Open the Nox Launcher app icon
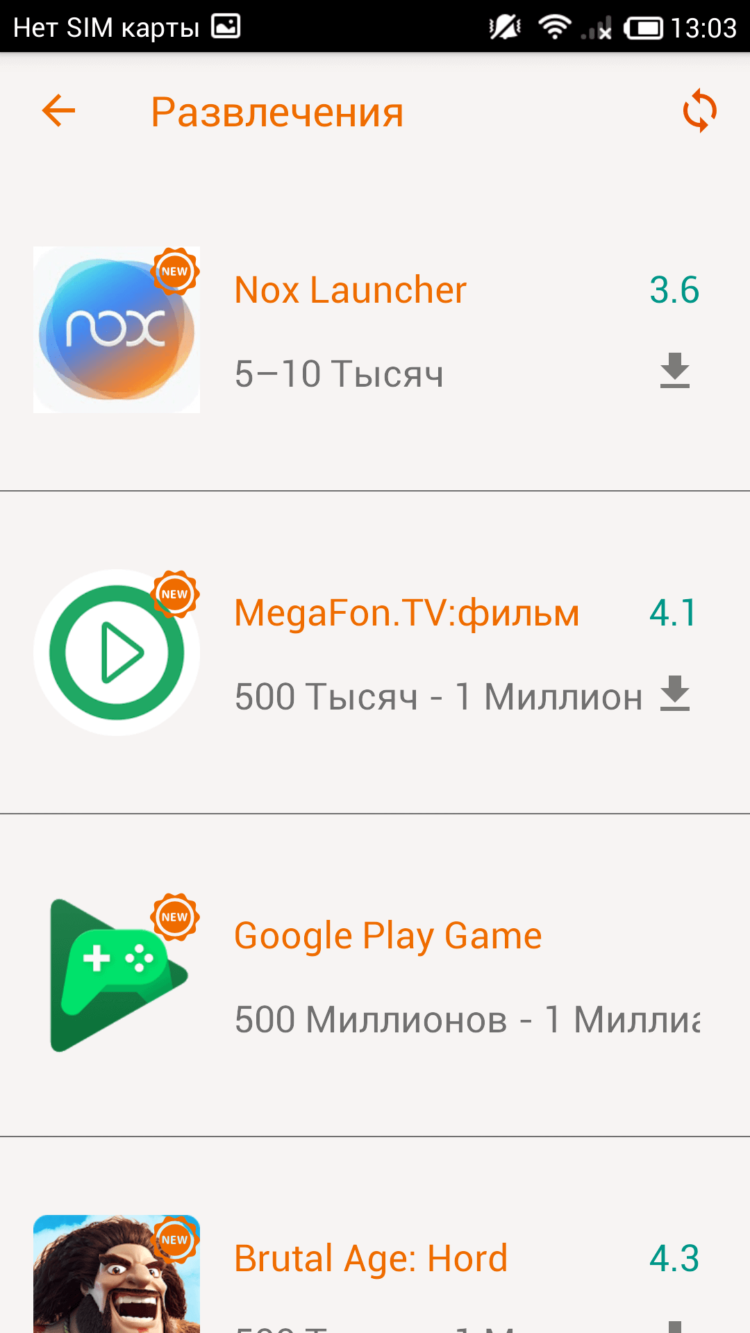750x1333 pixels. pos(116,329)
